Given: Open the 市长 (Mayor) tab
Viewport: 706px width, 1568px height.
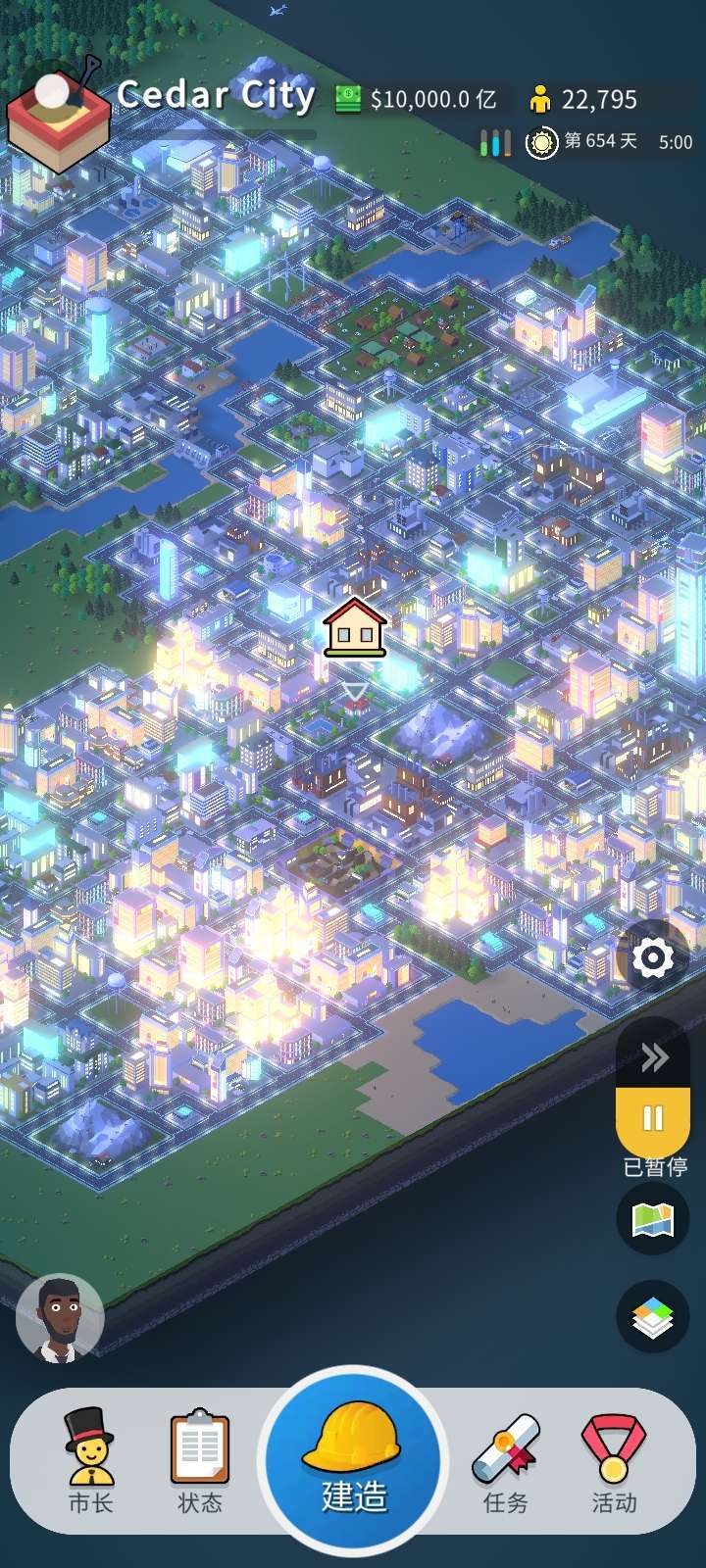Looking at the screenshot, I should tap(90, 1459).
